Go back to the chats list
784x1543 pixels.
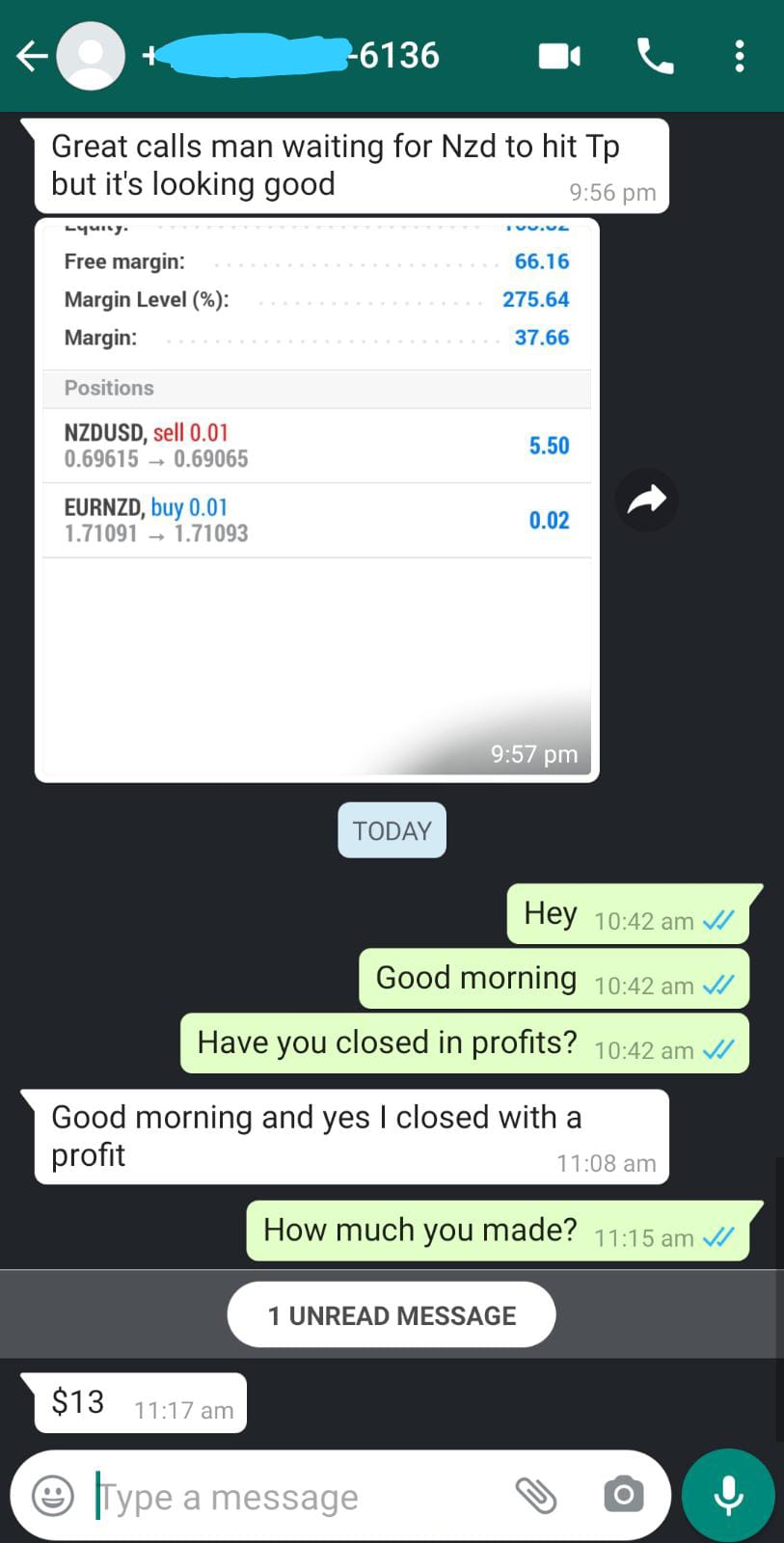pyautogui.click(x=31, y=56)
